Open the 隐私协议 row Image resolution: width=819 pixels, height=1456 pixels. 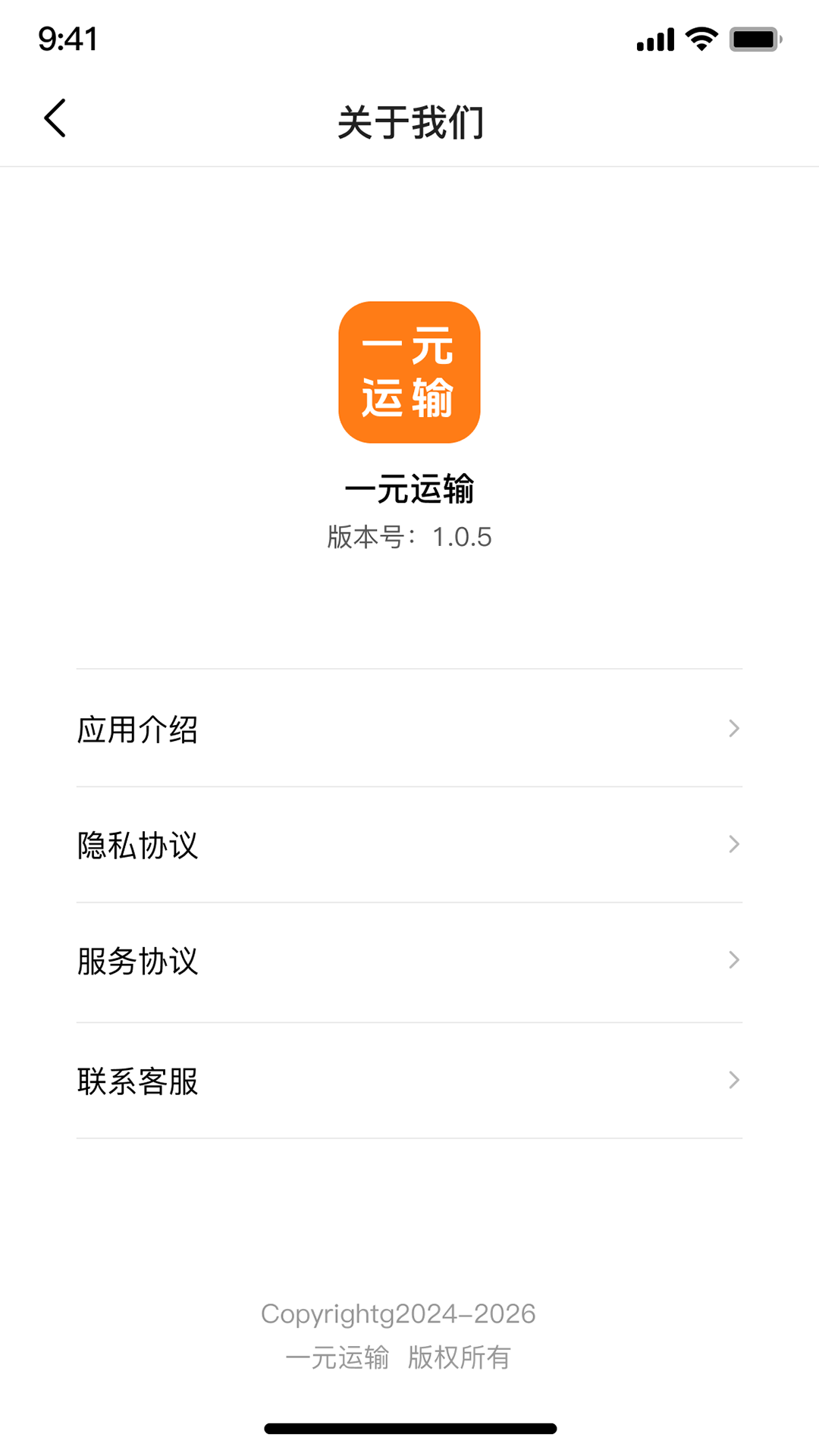point(409,845)
